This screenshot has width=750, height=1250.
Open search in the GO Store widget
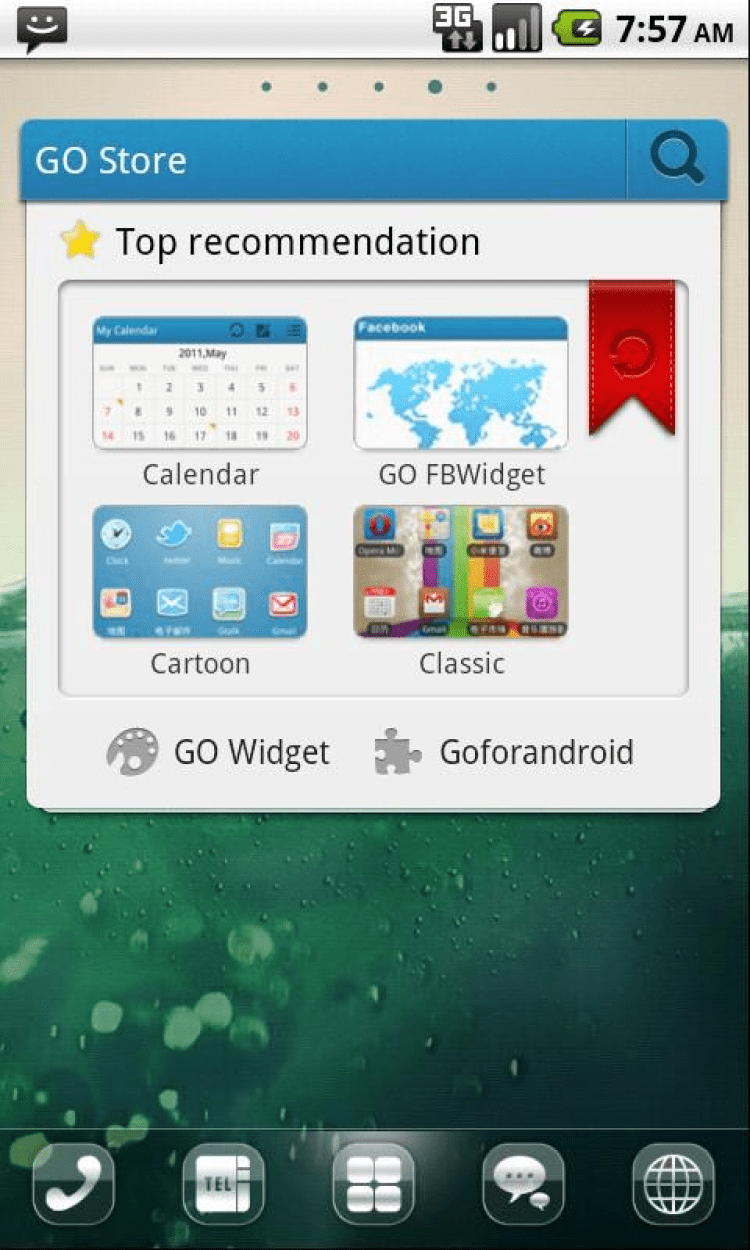(x=677, y=160)
